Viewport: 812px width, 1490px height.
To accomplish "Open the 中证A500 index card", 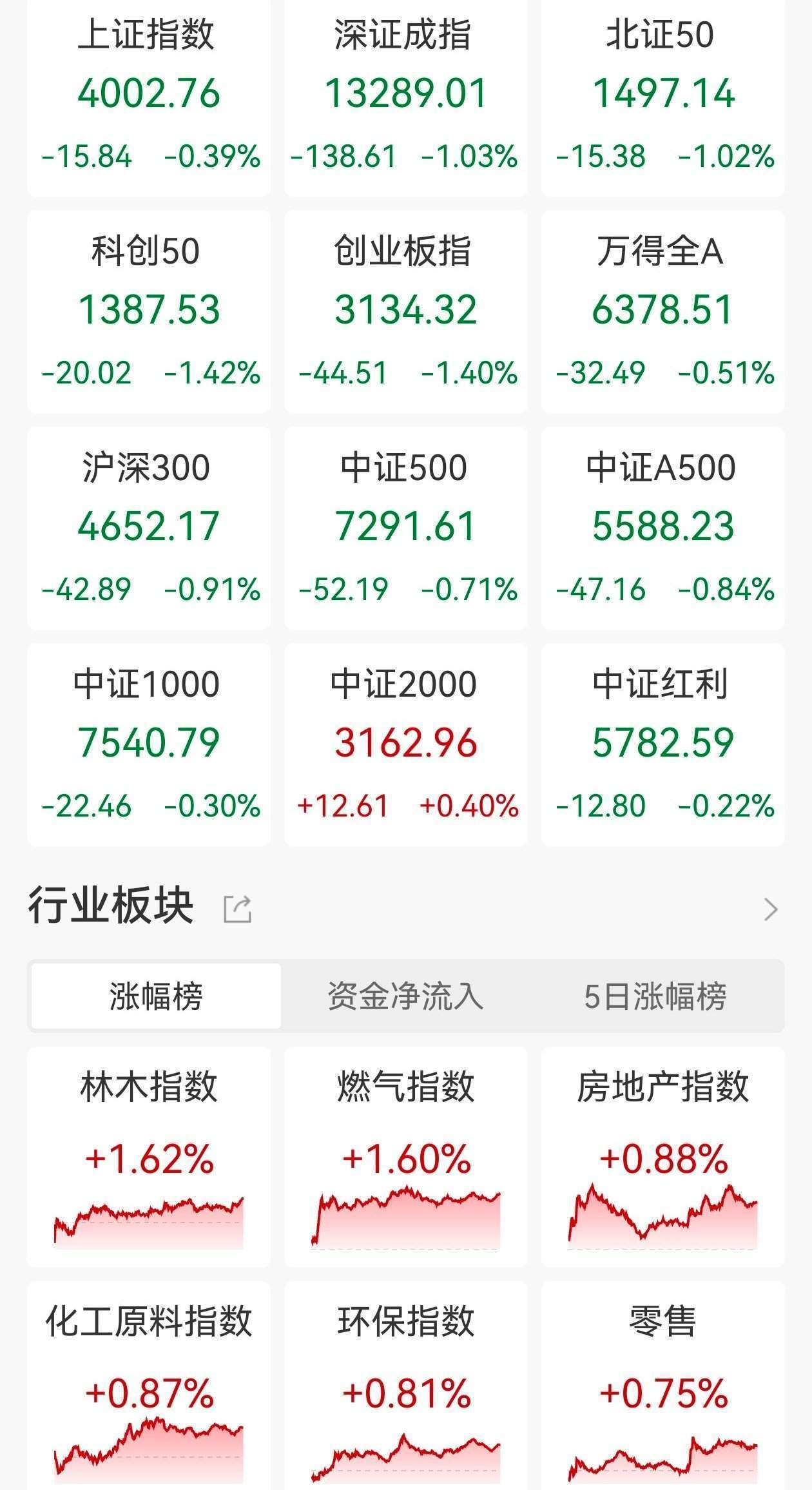I will pos(662,528).
